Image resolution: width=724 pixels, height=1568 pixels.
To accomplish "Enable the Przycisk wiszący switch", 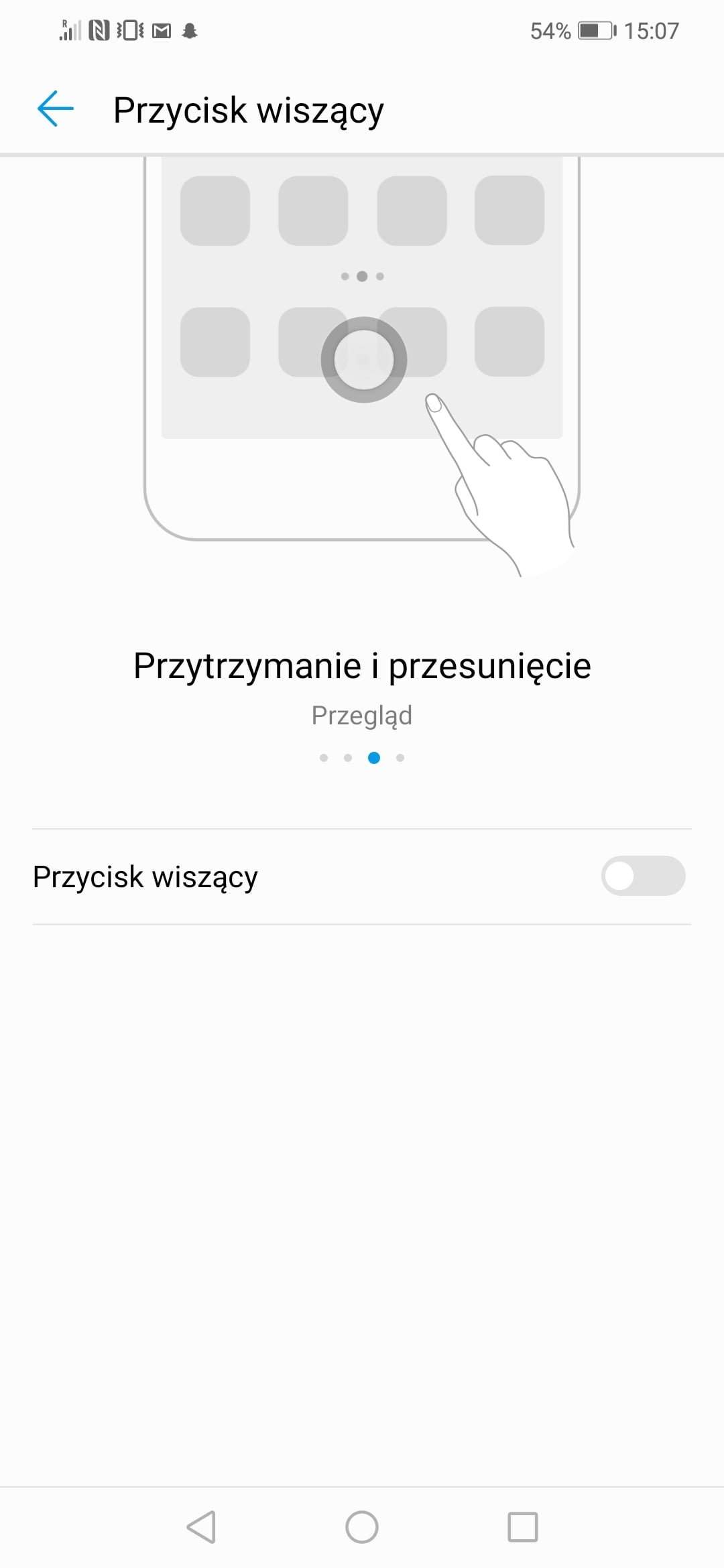I will coord(643,876).
